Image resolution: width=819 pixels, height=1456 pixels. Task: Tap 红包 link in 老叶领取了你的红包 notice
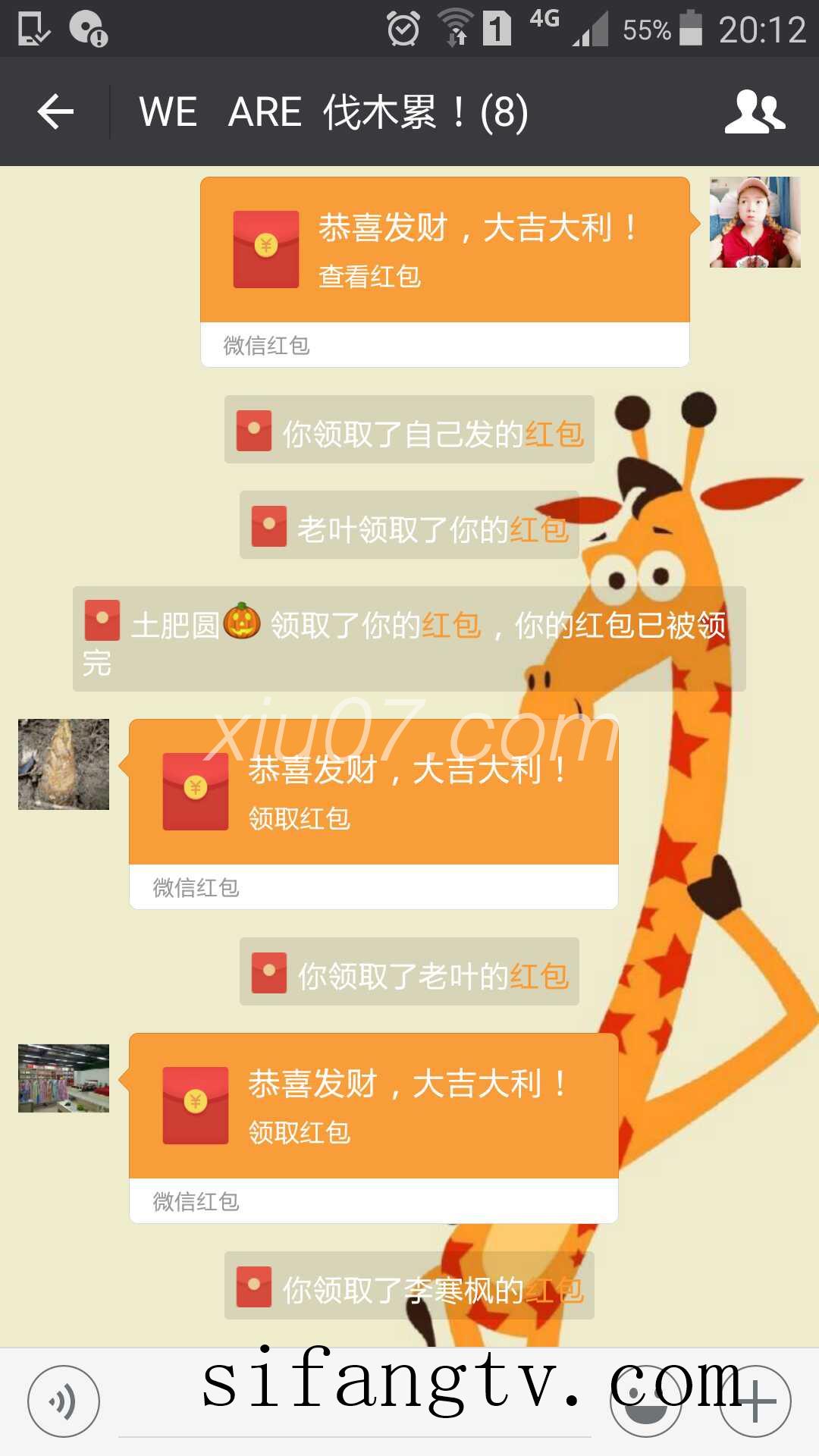pos(539,529)
